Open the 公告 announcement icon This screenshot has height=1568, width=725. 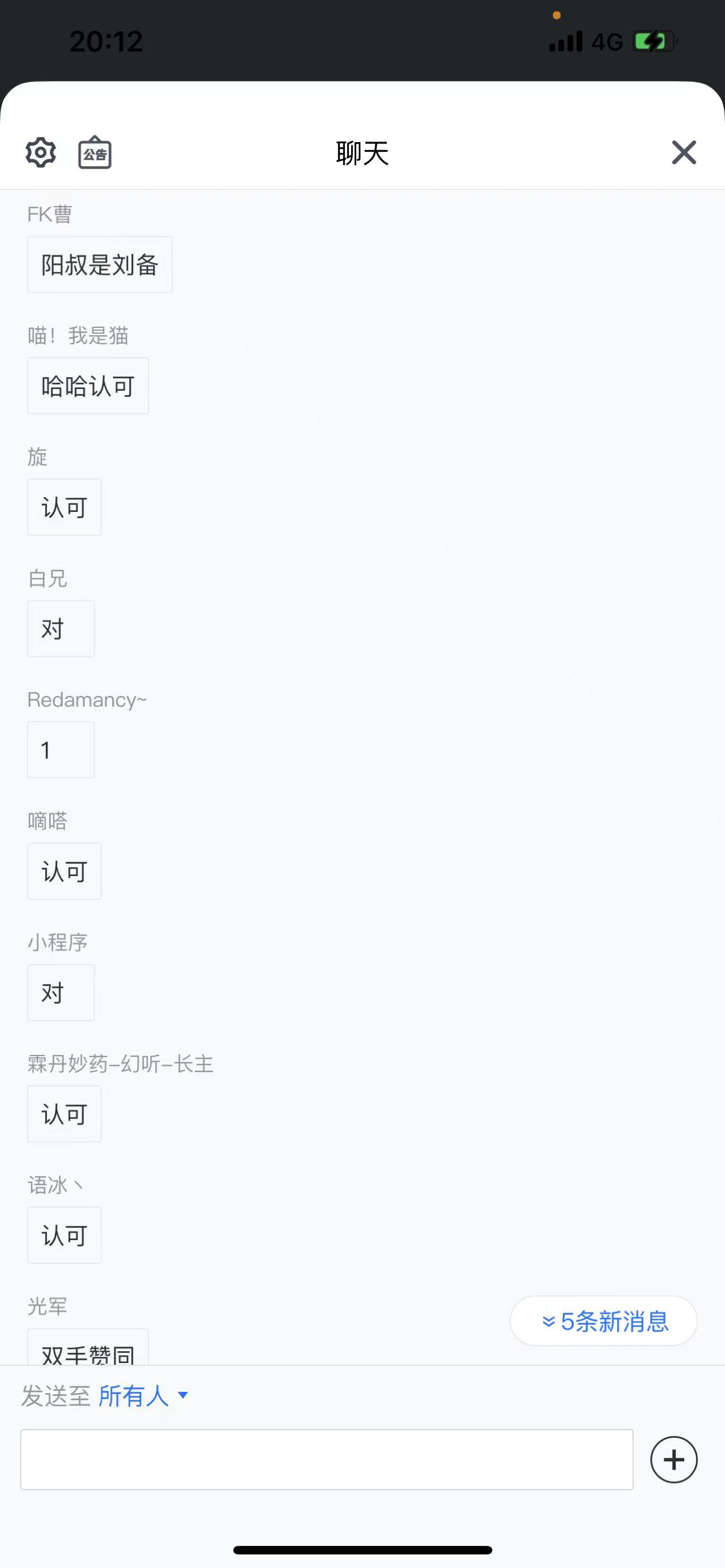tap(95, 152)
